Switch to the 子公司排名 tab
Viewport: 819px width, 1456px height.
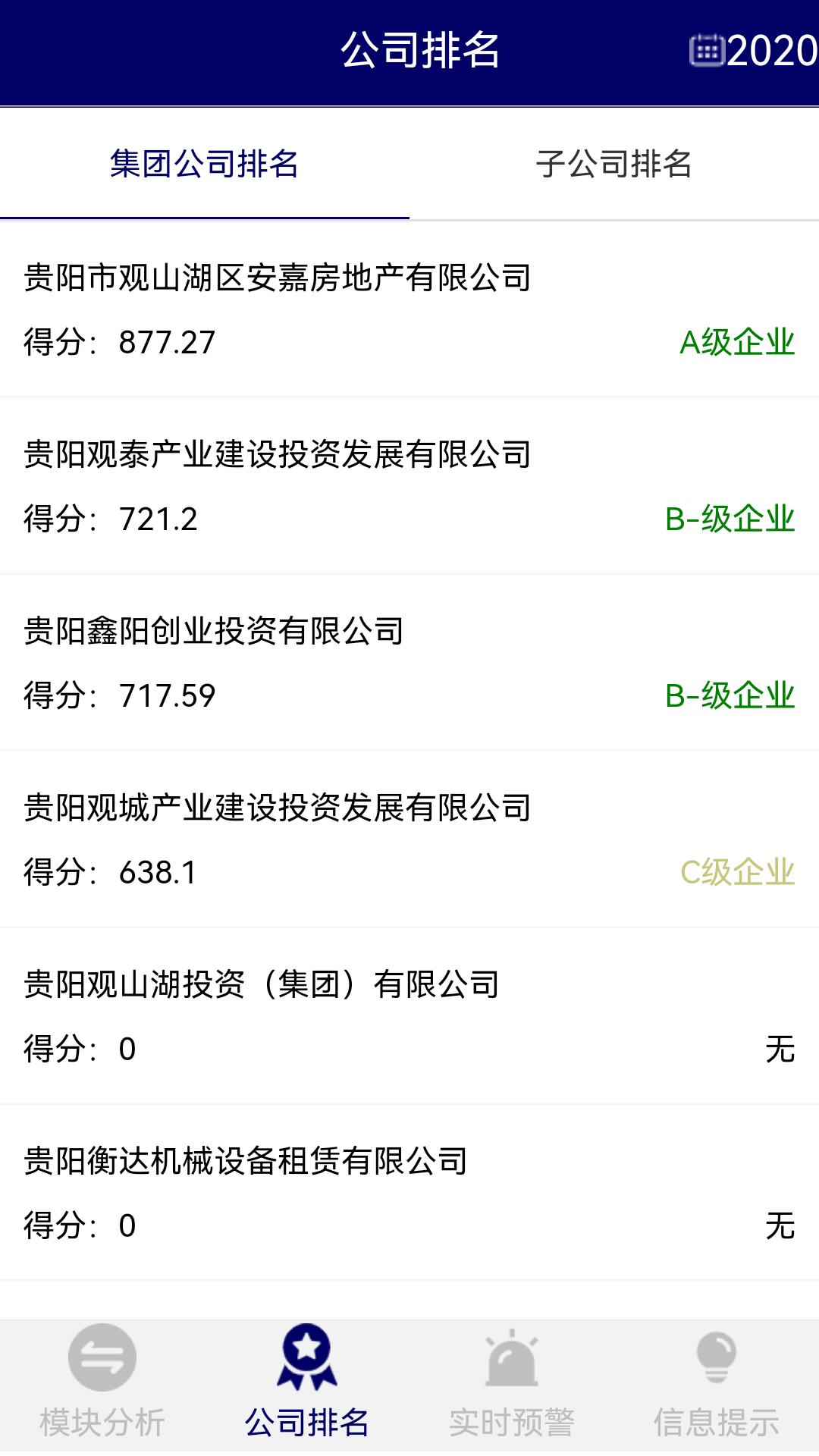[x=613, y=165]
